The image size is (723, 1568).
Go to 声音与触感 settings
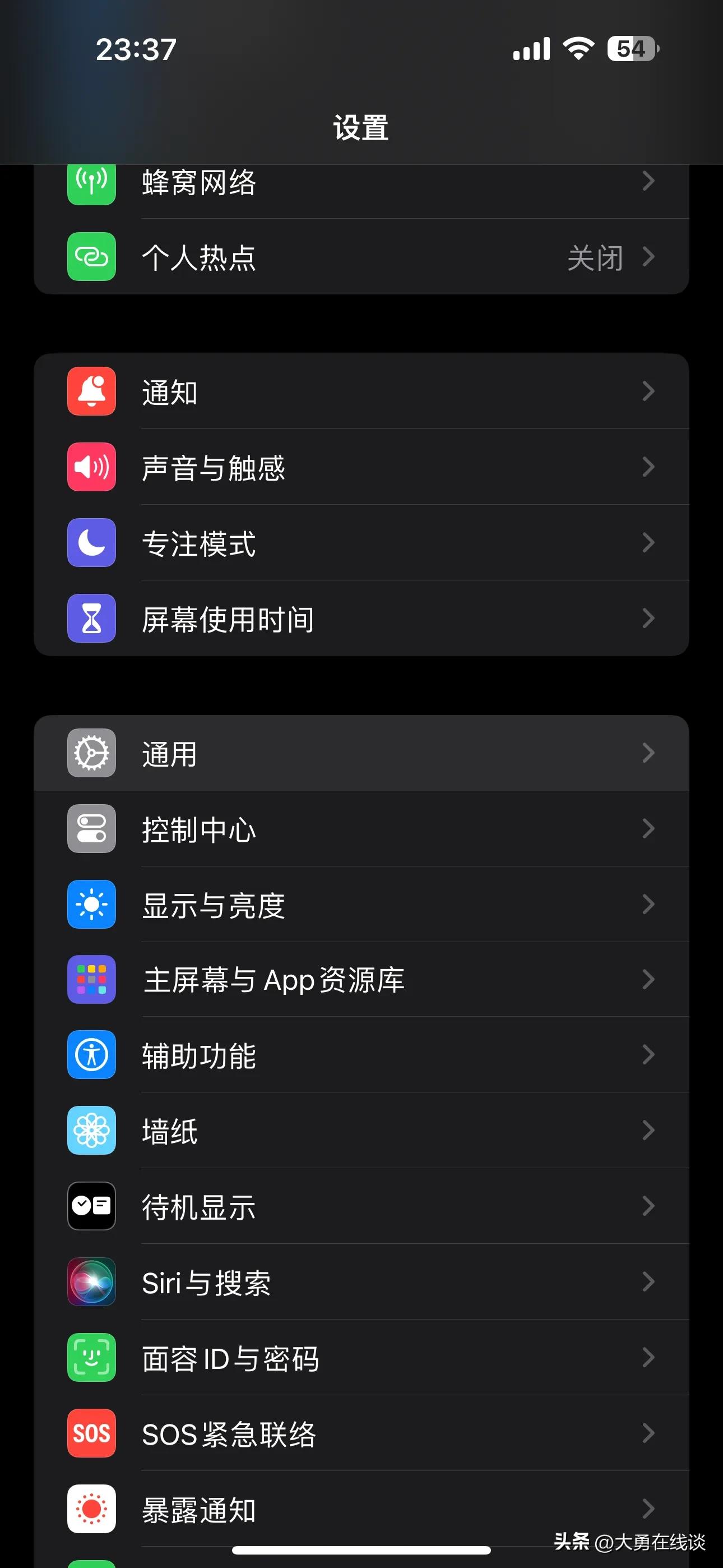[360, 467]
